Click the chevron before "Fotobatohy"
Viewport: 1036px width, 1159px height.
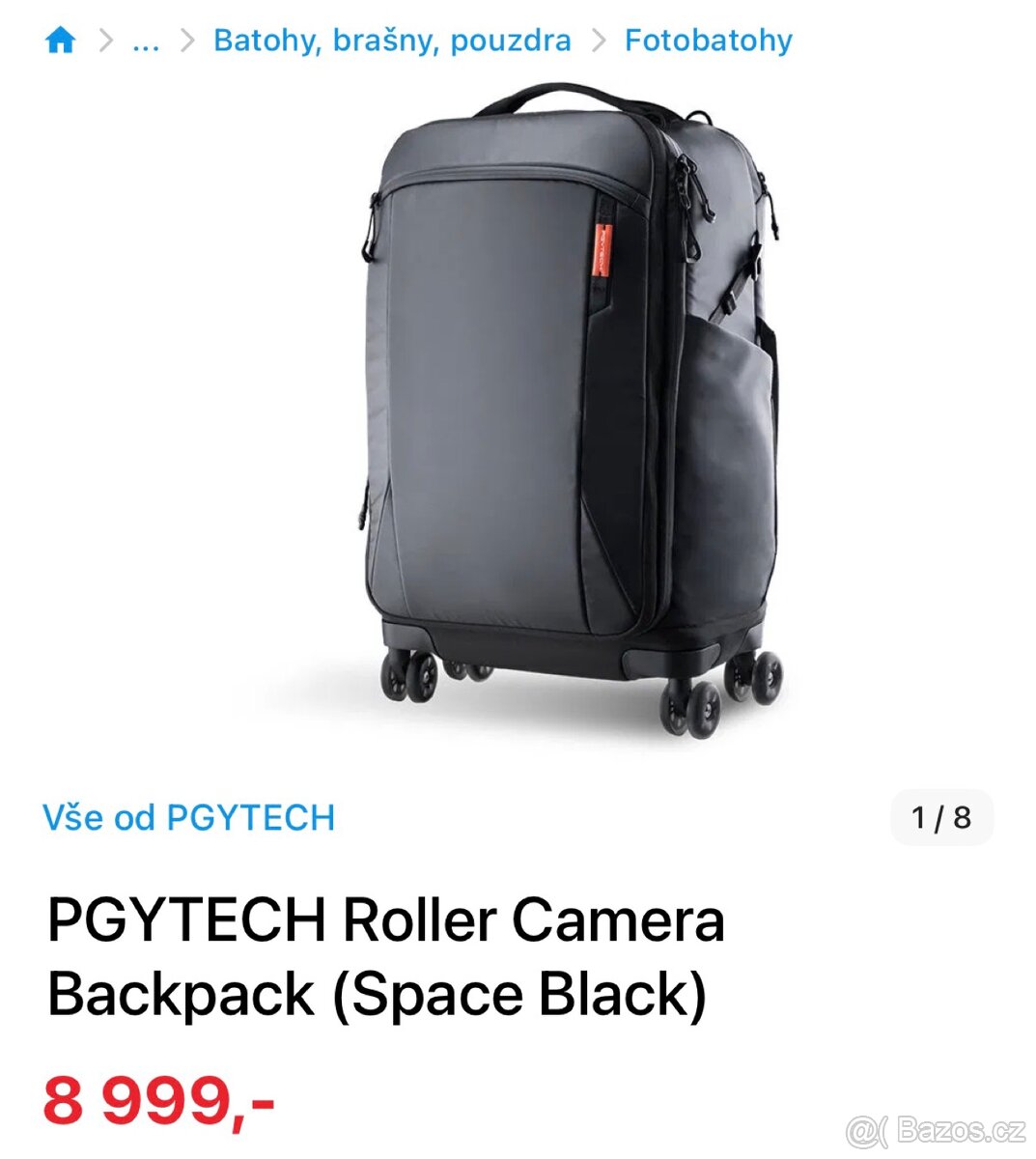coord(601,40)
